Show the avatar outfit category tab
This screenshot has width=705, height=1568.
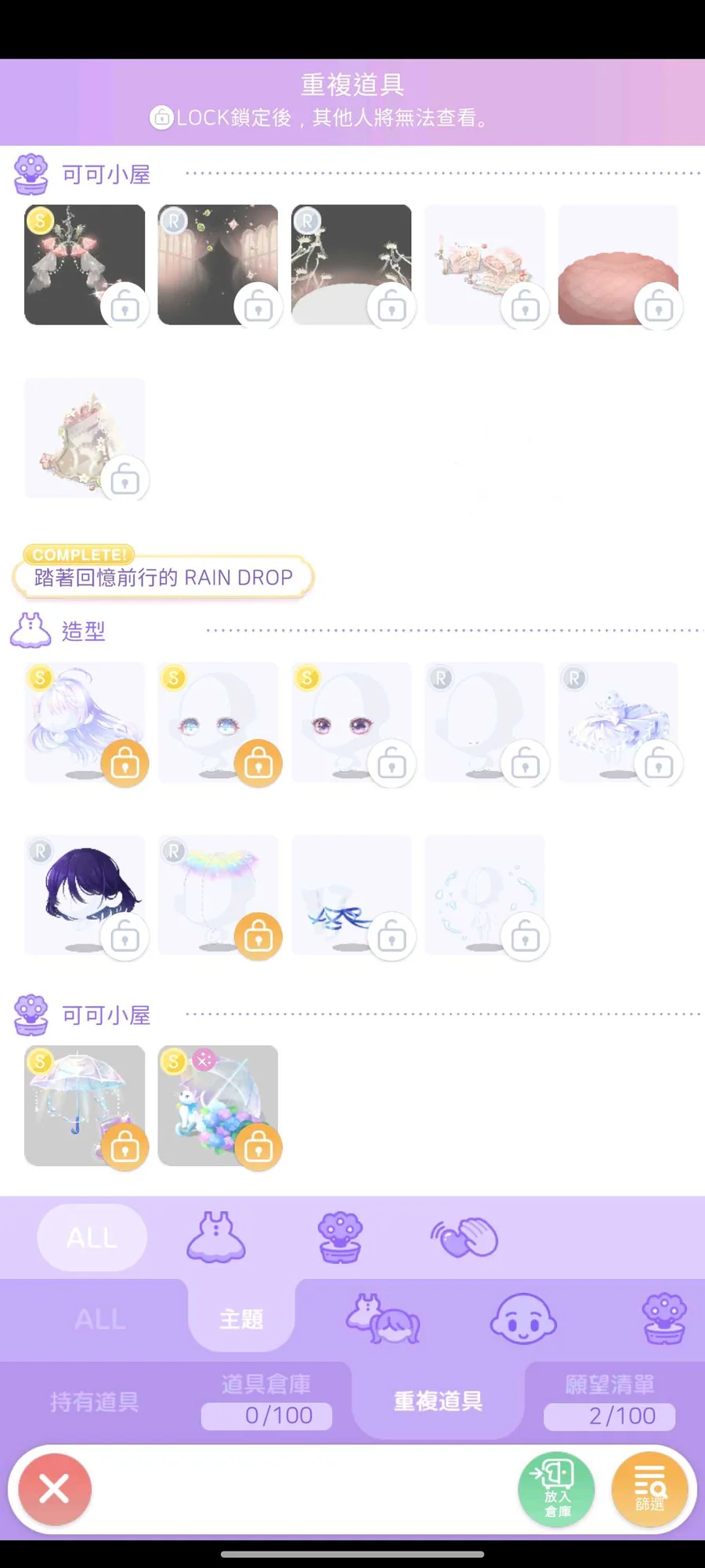click(x=383, y=1319)
